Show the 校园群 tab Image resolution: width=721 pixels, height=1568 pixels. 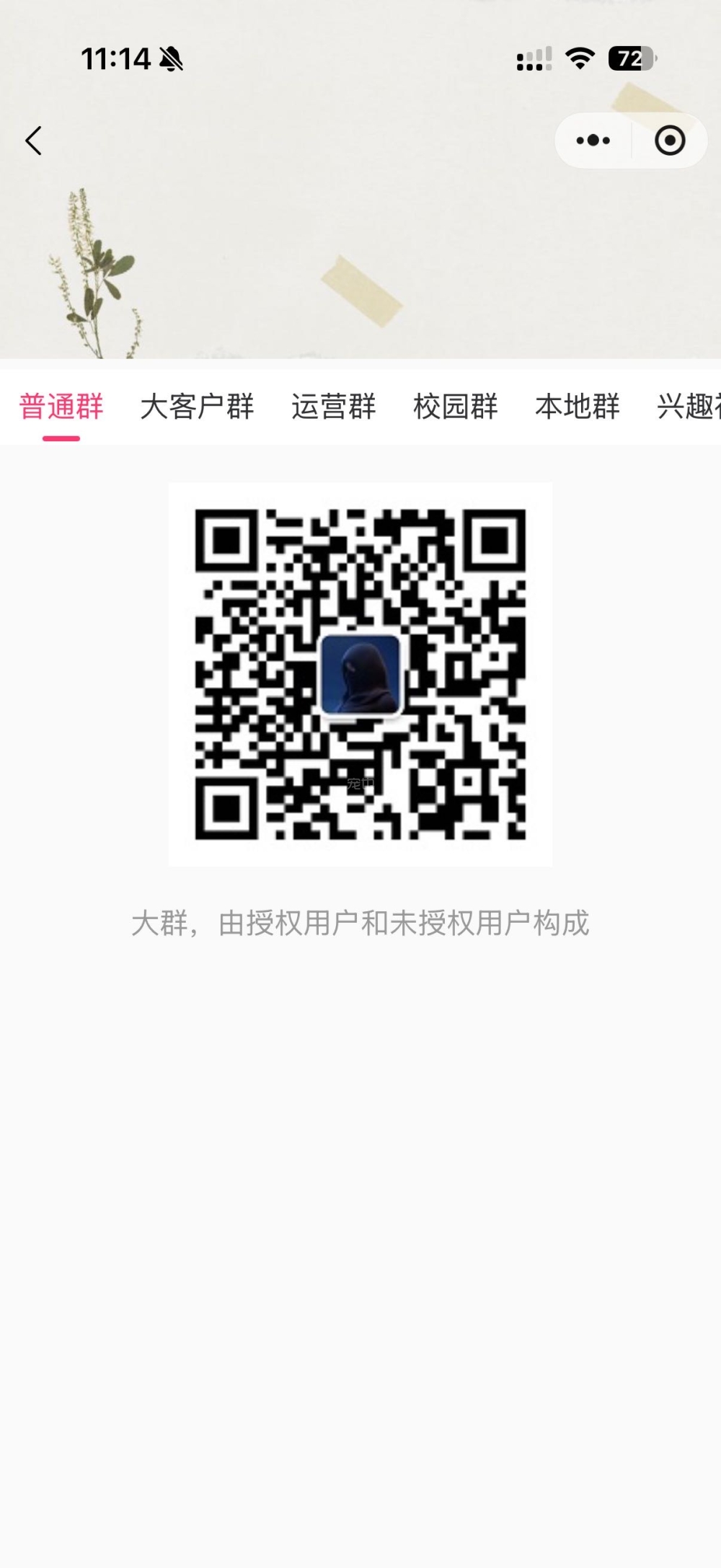point(455,407)
